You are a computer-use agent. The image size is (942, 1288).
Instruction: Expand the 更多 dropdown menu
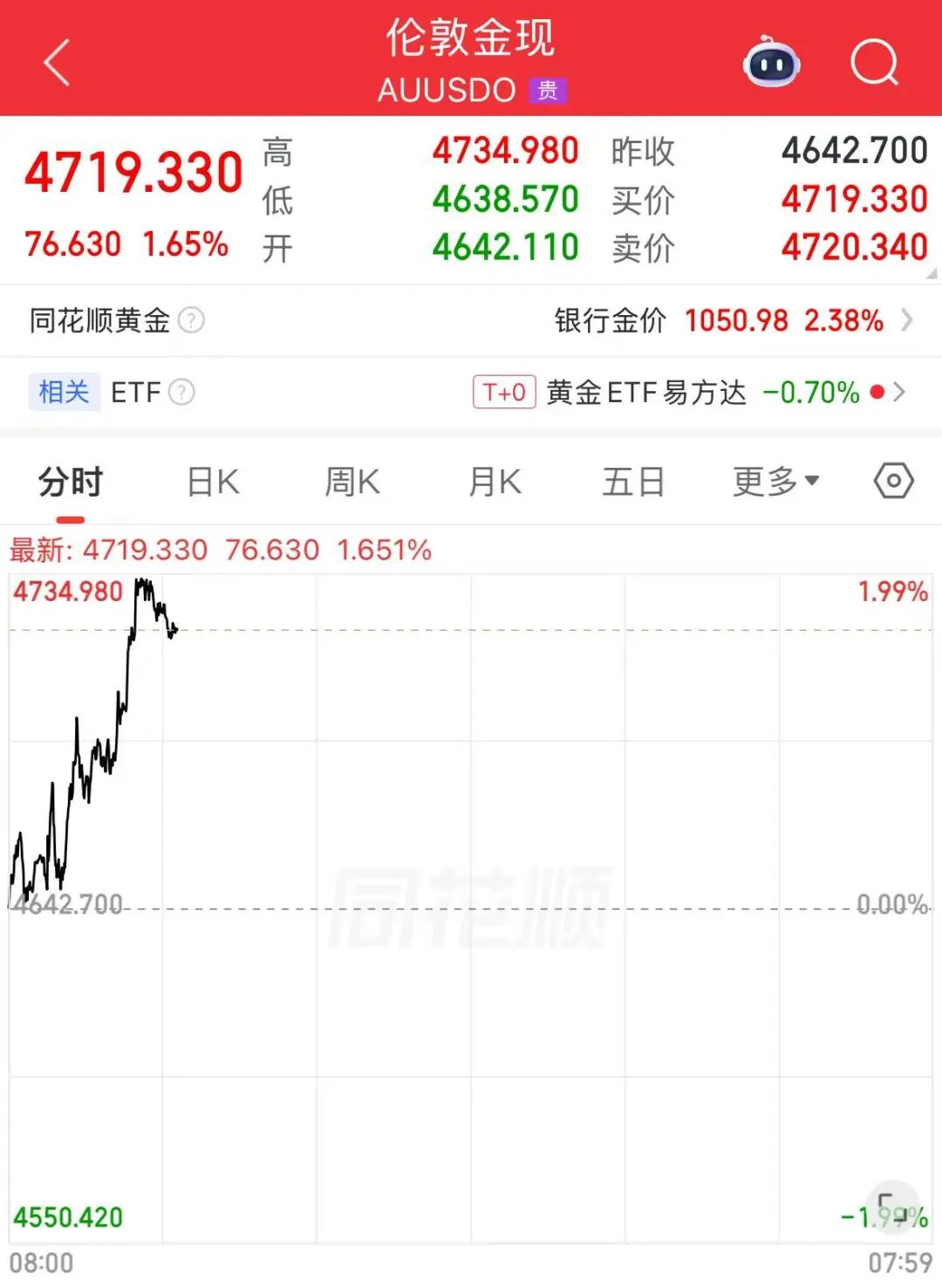[773, 480]
